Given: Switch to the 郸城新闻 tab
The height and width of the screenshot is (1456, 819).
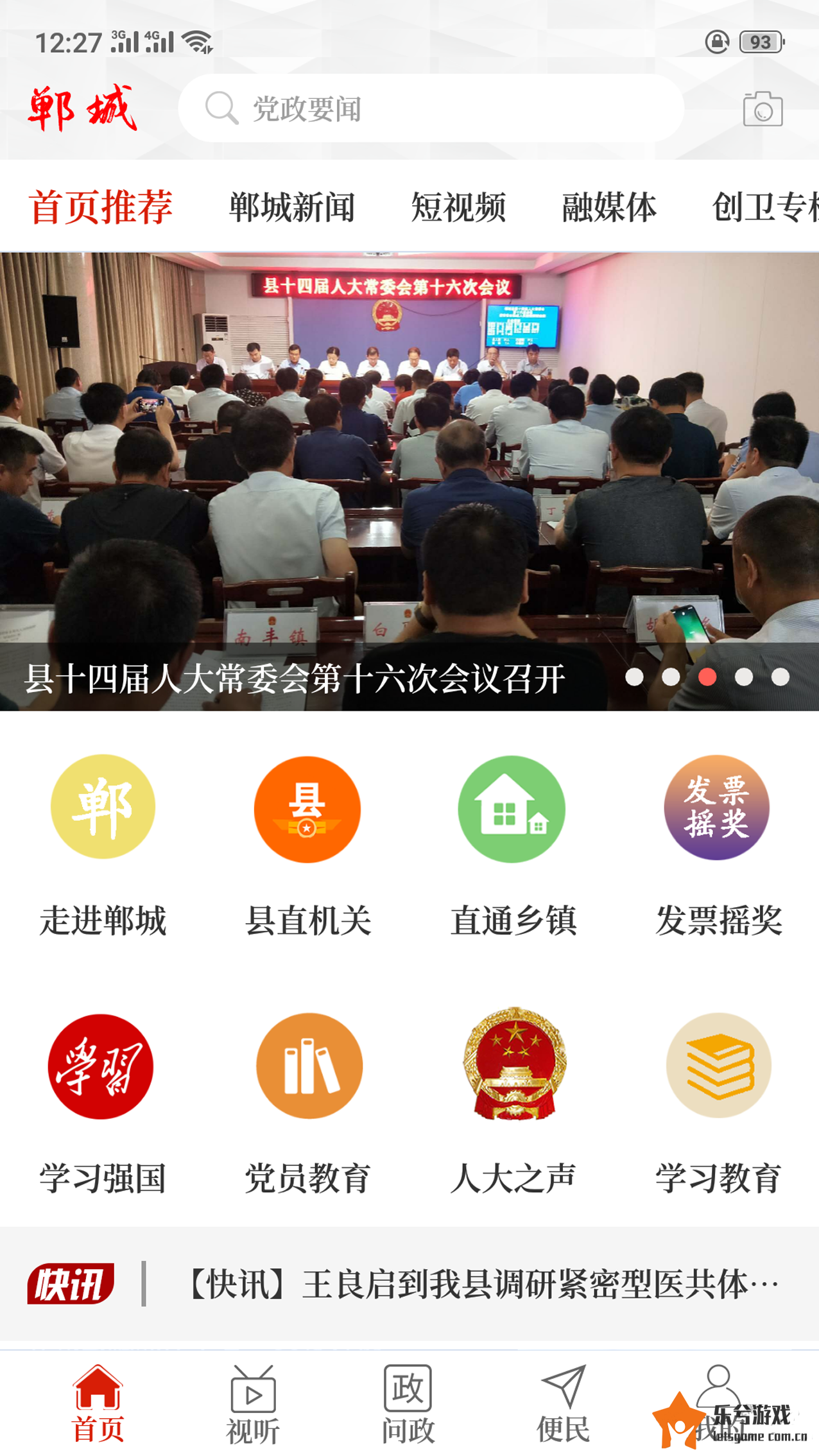Looking at the screenshot, I should (x=292, y=207).
